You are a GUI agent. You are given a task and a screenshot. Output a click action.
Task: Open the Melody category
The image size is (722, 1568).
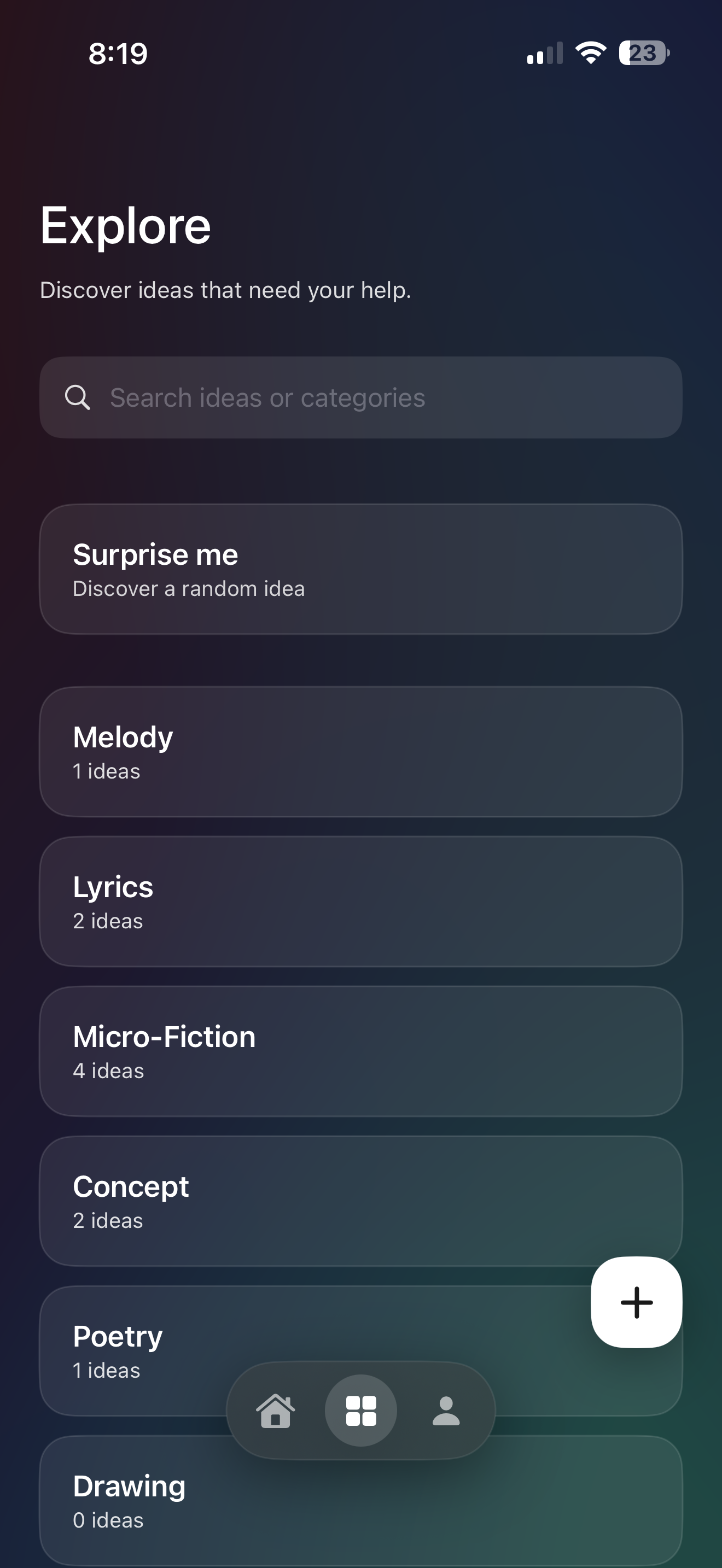(x=360, y=752)
